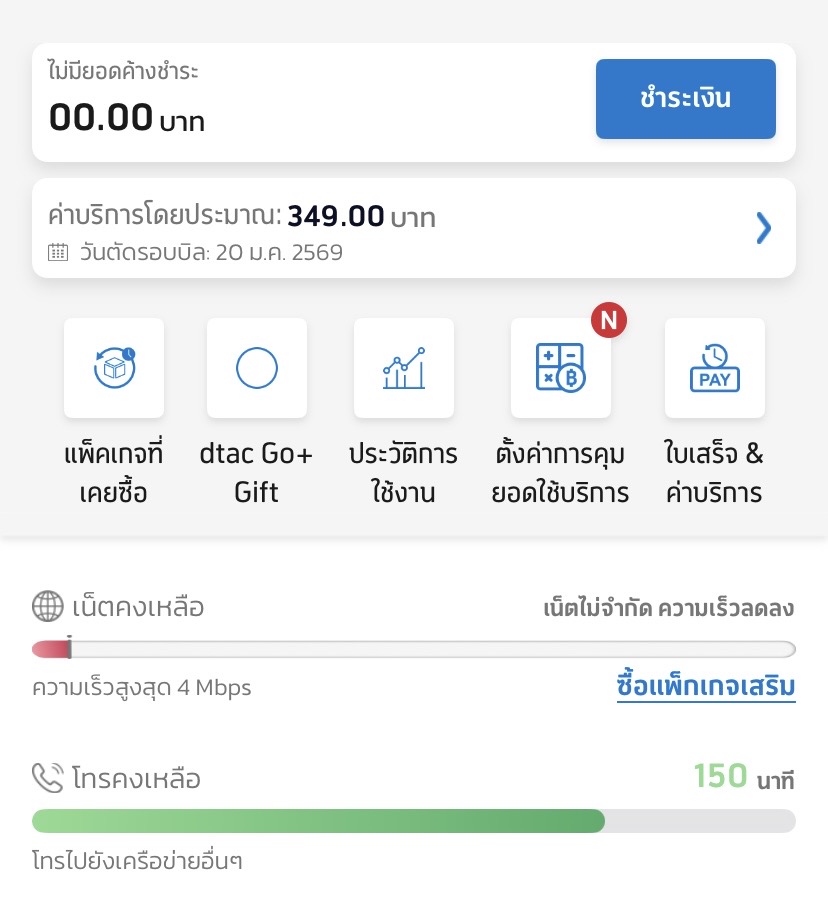This screenshot has width=828, height=907.
Task: Open ตั้งค่าการคุมยอดใช้บริการ settings
Action: 560,368
